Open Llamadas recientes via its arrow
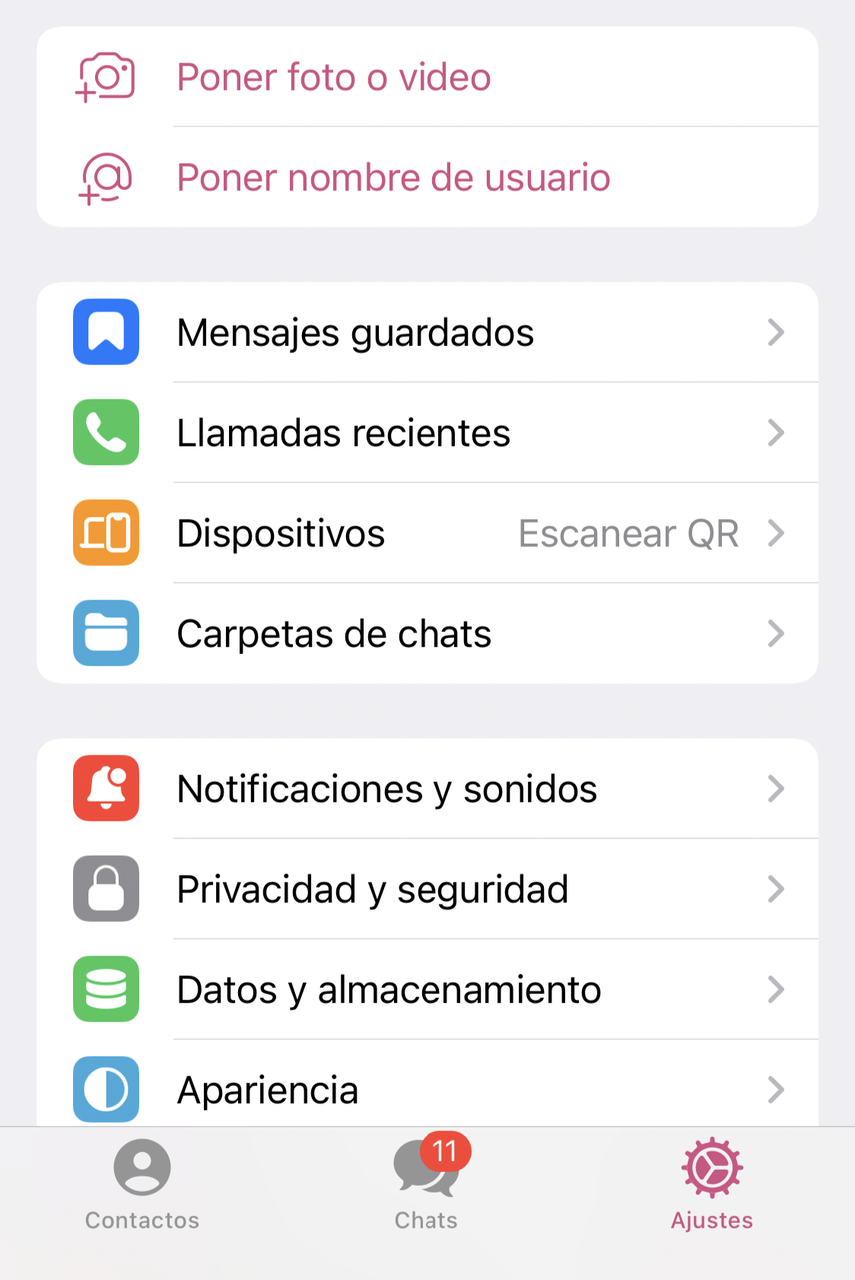Image resolution: width=855 pixels, height=1280 pixels. pos(776,432)
